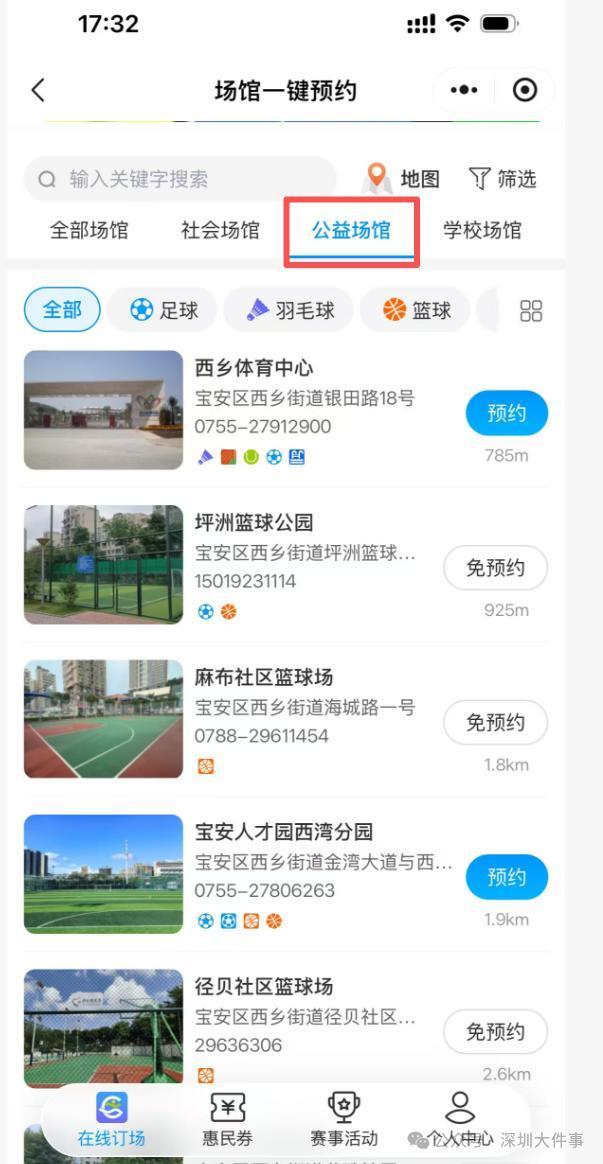Open the 筛选 filter options
This screenshot has width=603, height=1164.
pyautogui.click(x=502, y=178)
